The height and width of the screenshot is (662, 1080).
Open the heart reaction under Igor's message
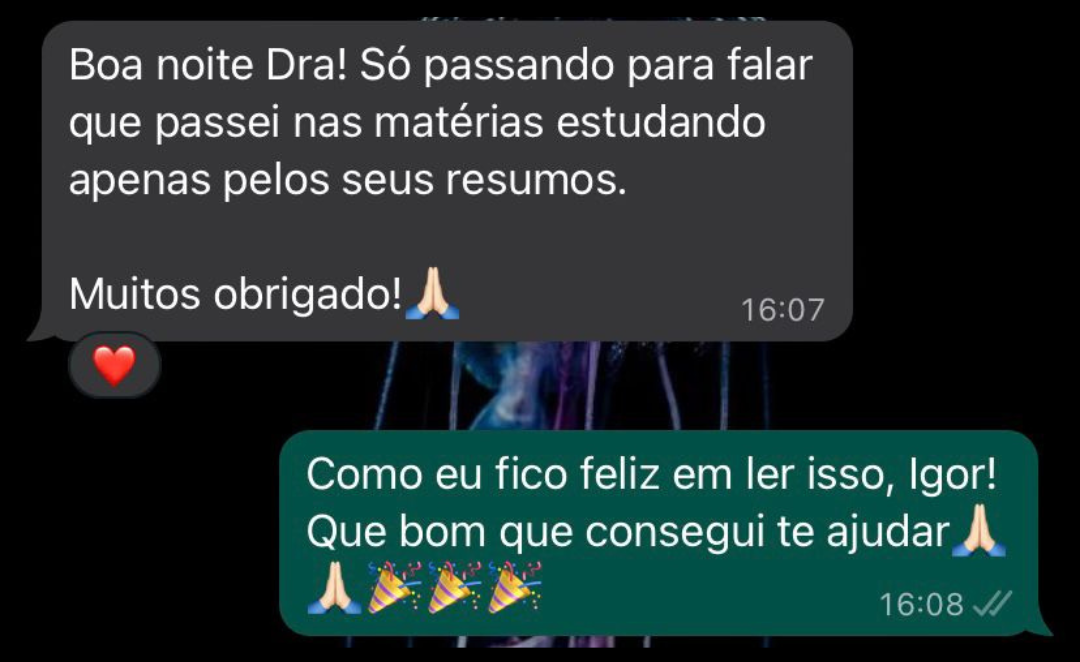[114, 366]
